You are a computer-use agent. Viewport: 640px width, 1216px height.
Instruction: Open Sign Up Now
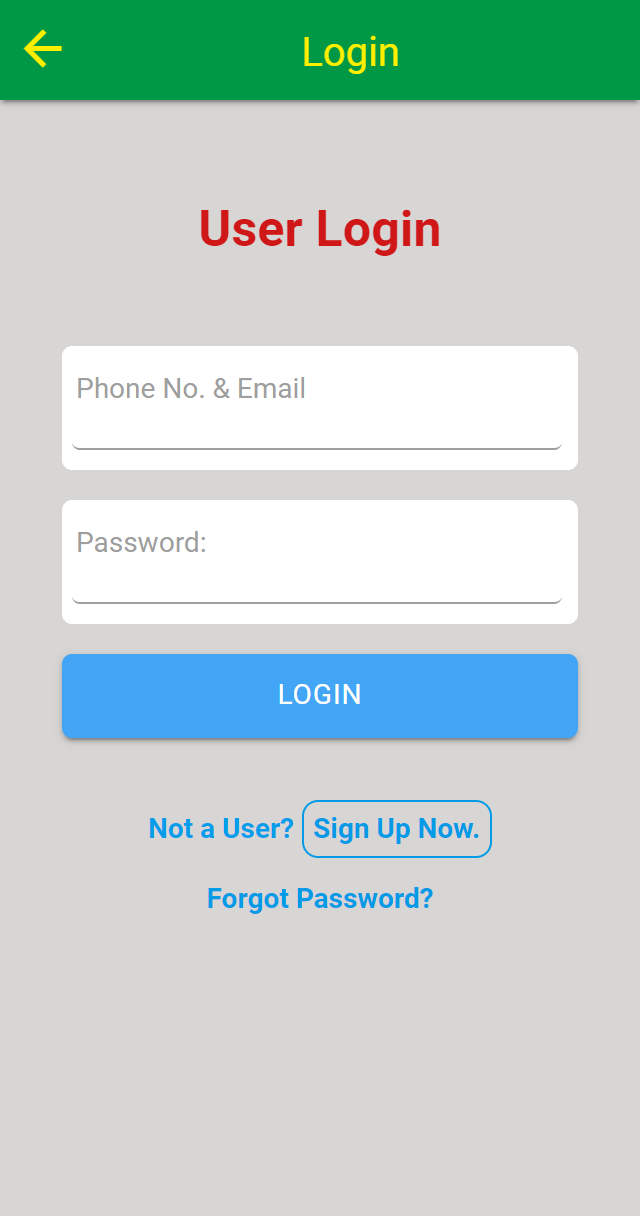pyautogui.click(x=397, y=829)
